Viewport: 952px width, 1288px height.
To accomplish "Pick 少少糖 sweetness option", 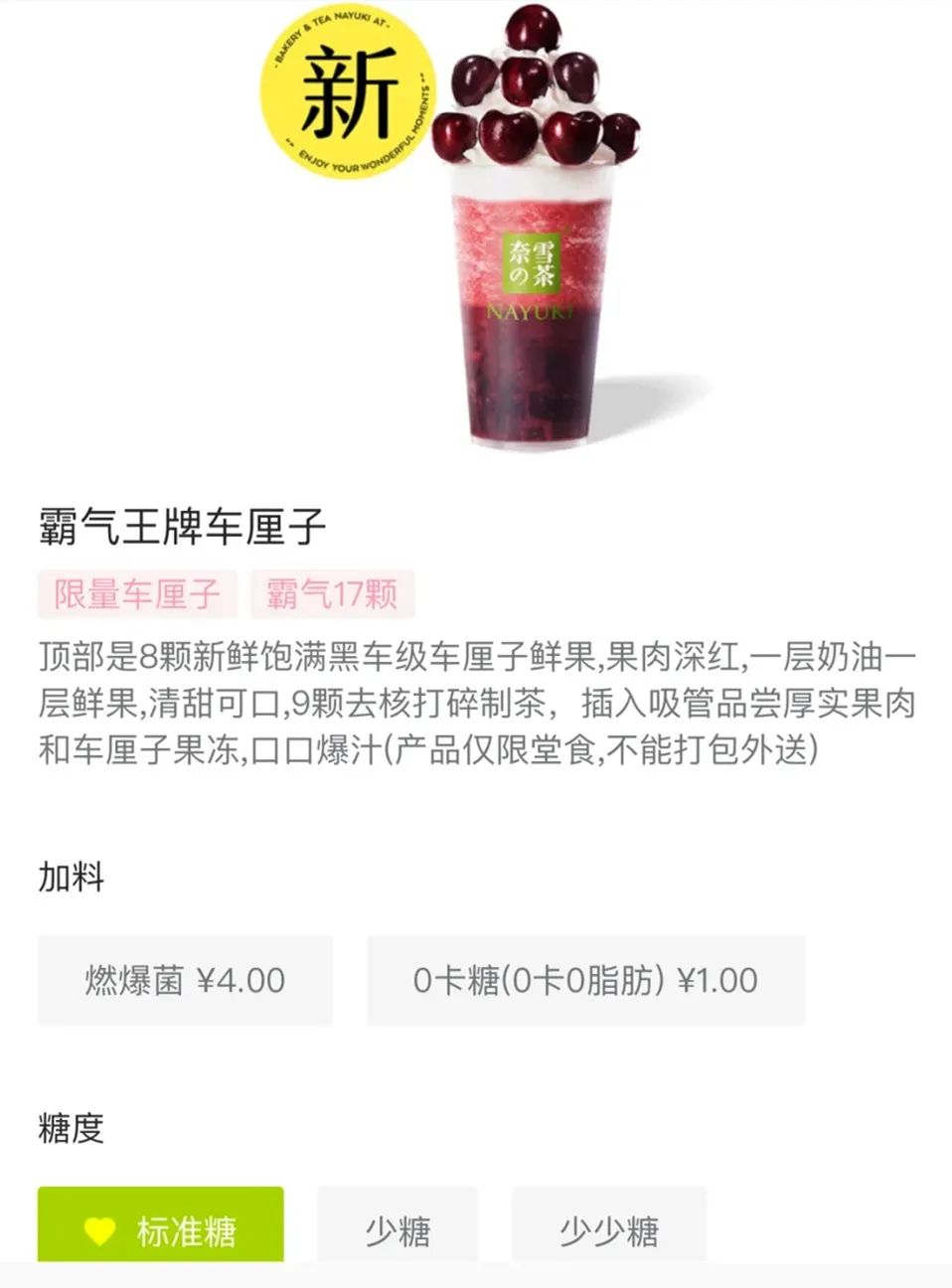I will tap(608, 1230).
